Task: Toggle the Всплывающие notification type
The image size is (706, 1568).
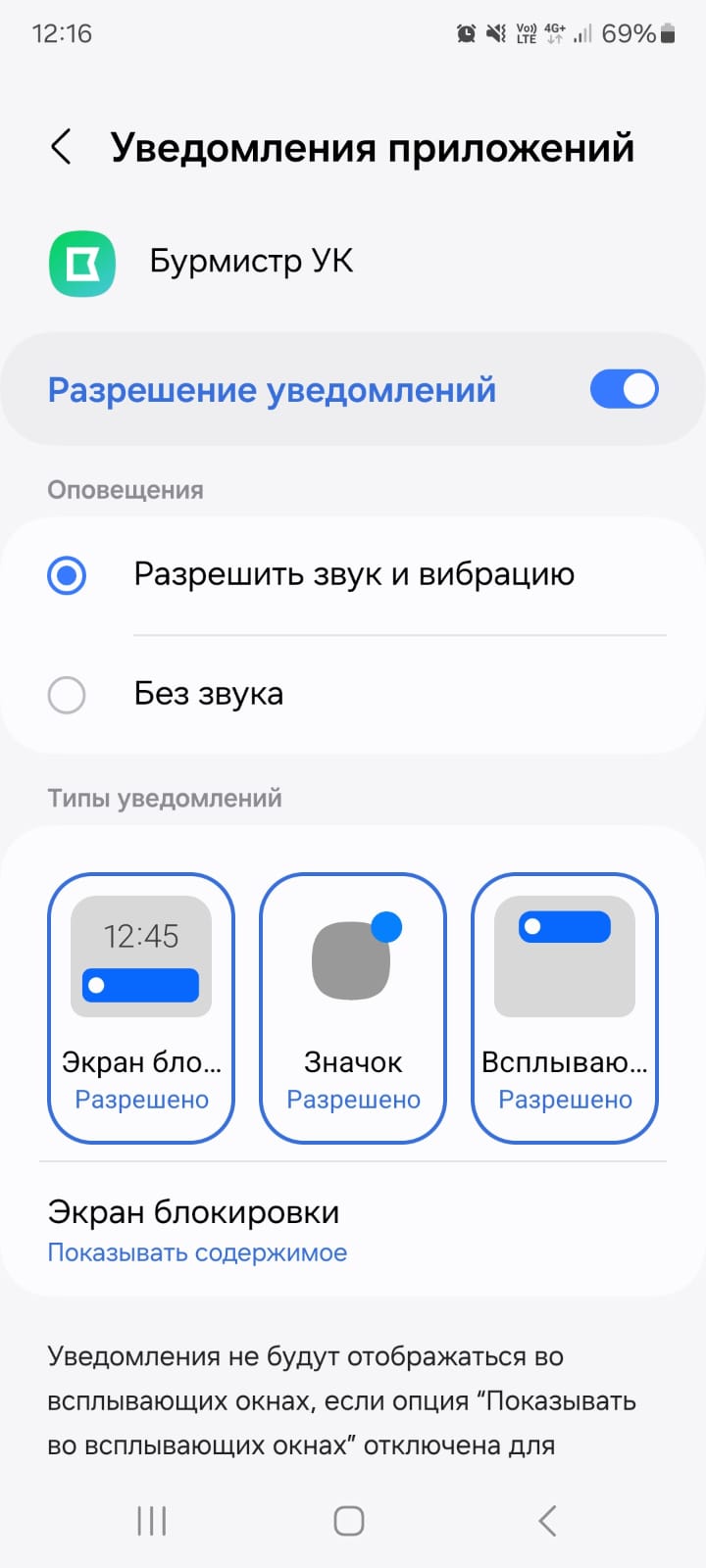Action: (x=565, y=1007)
